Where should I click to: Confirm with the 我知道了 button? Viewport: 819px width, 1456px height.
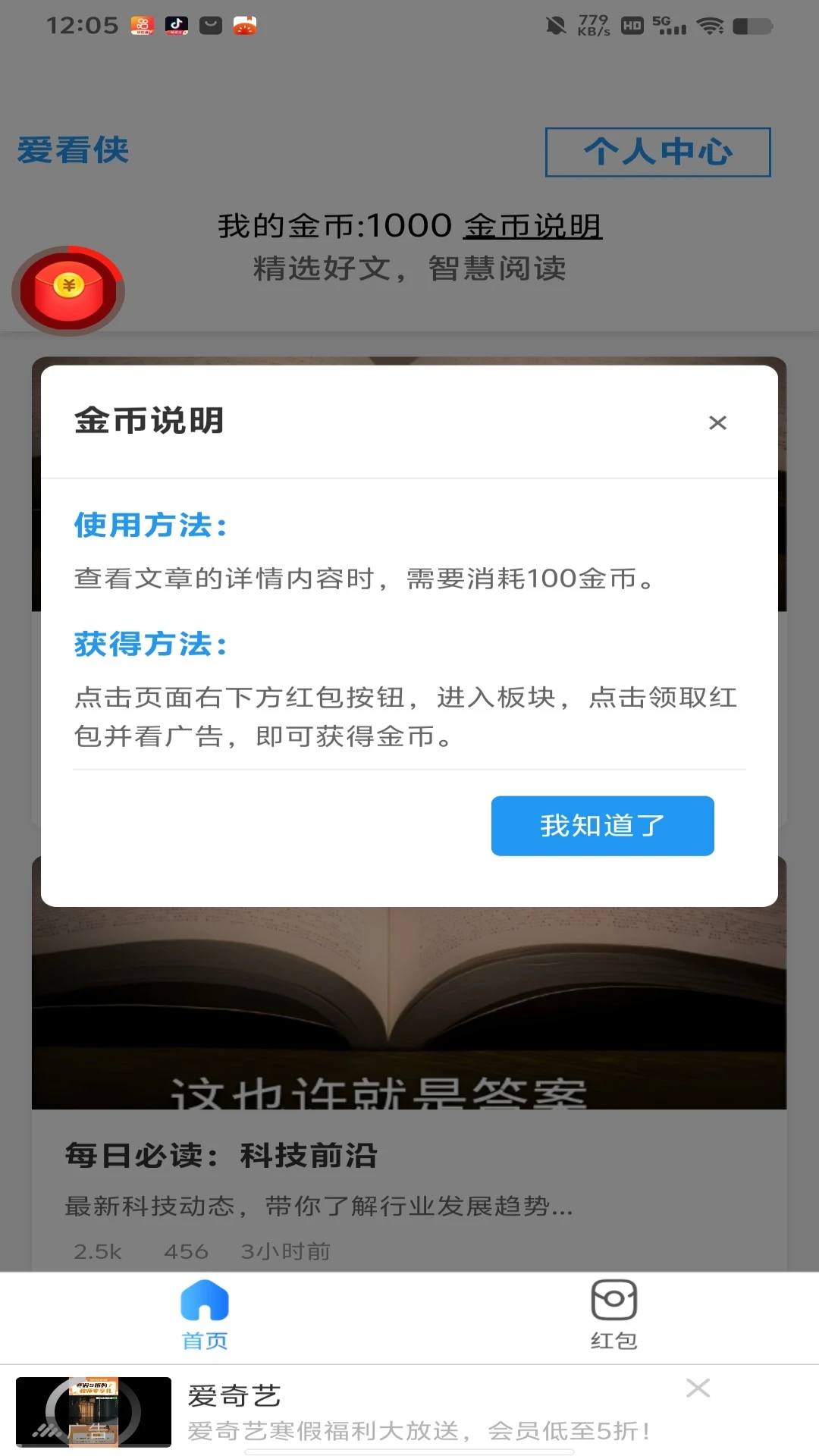click(x=602, y=825)
